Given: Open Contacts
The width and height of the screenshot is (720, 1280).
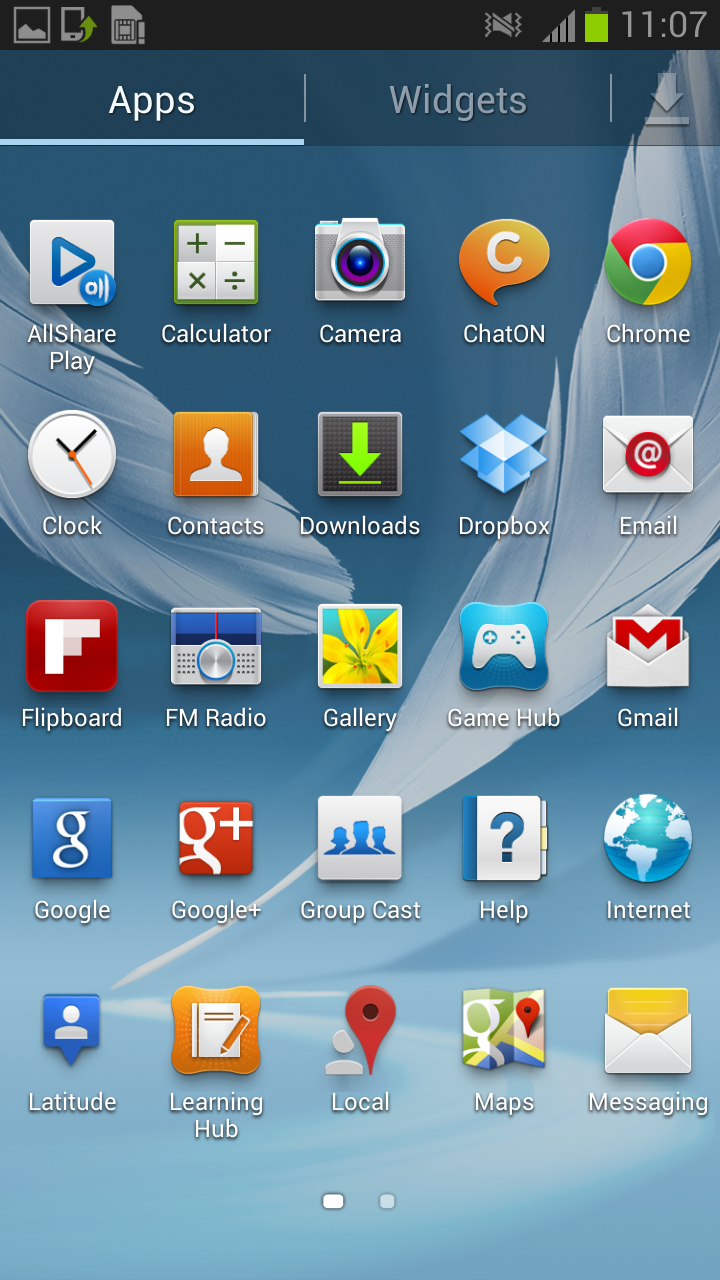Looking at the screenshot, I should click(216, 455).
